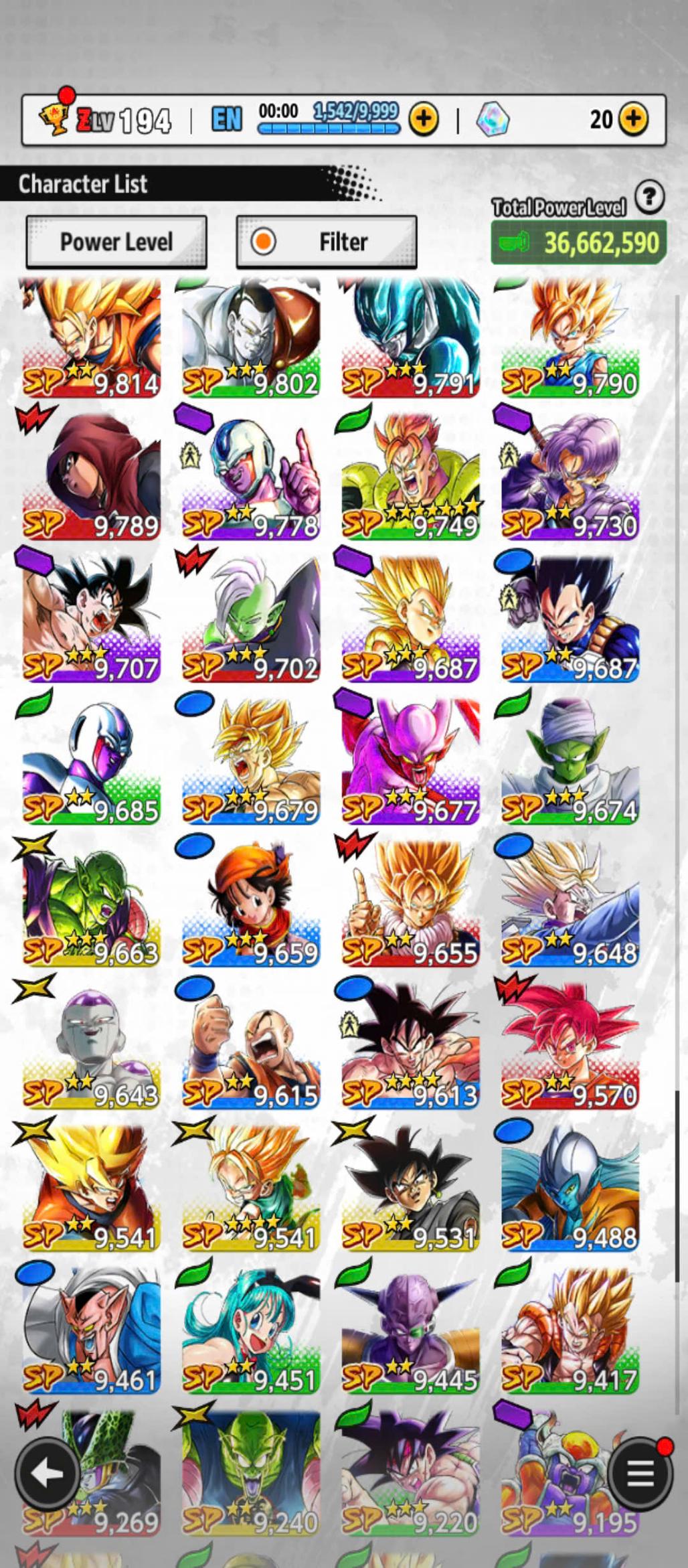Add more energy with the EN plus
Viewport: 688px width, 1568px height.
click(x=424, y=119)
